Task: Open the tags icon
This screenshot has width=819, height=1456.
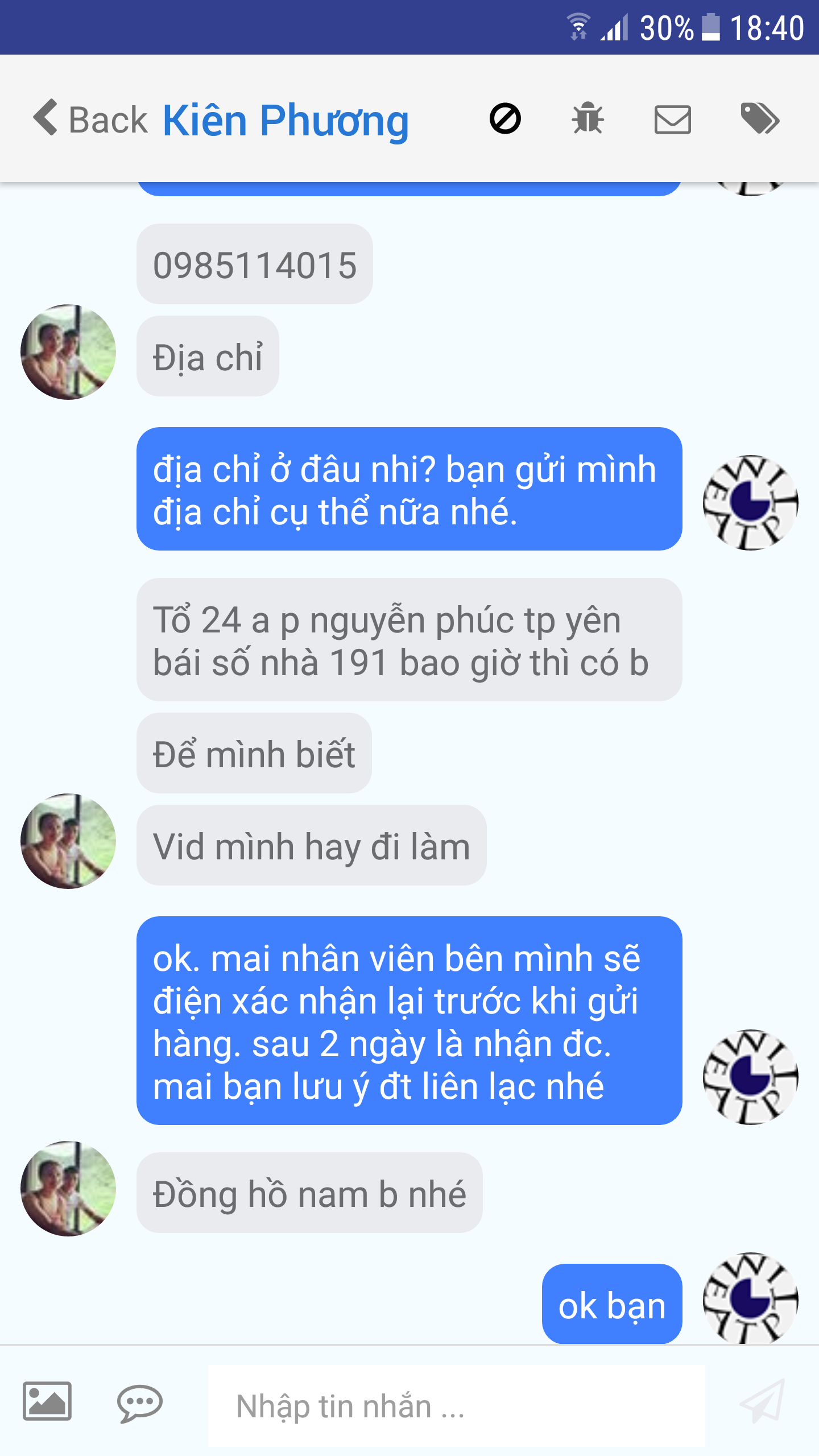Action: pyautogui.click(x=759, y=119)
